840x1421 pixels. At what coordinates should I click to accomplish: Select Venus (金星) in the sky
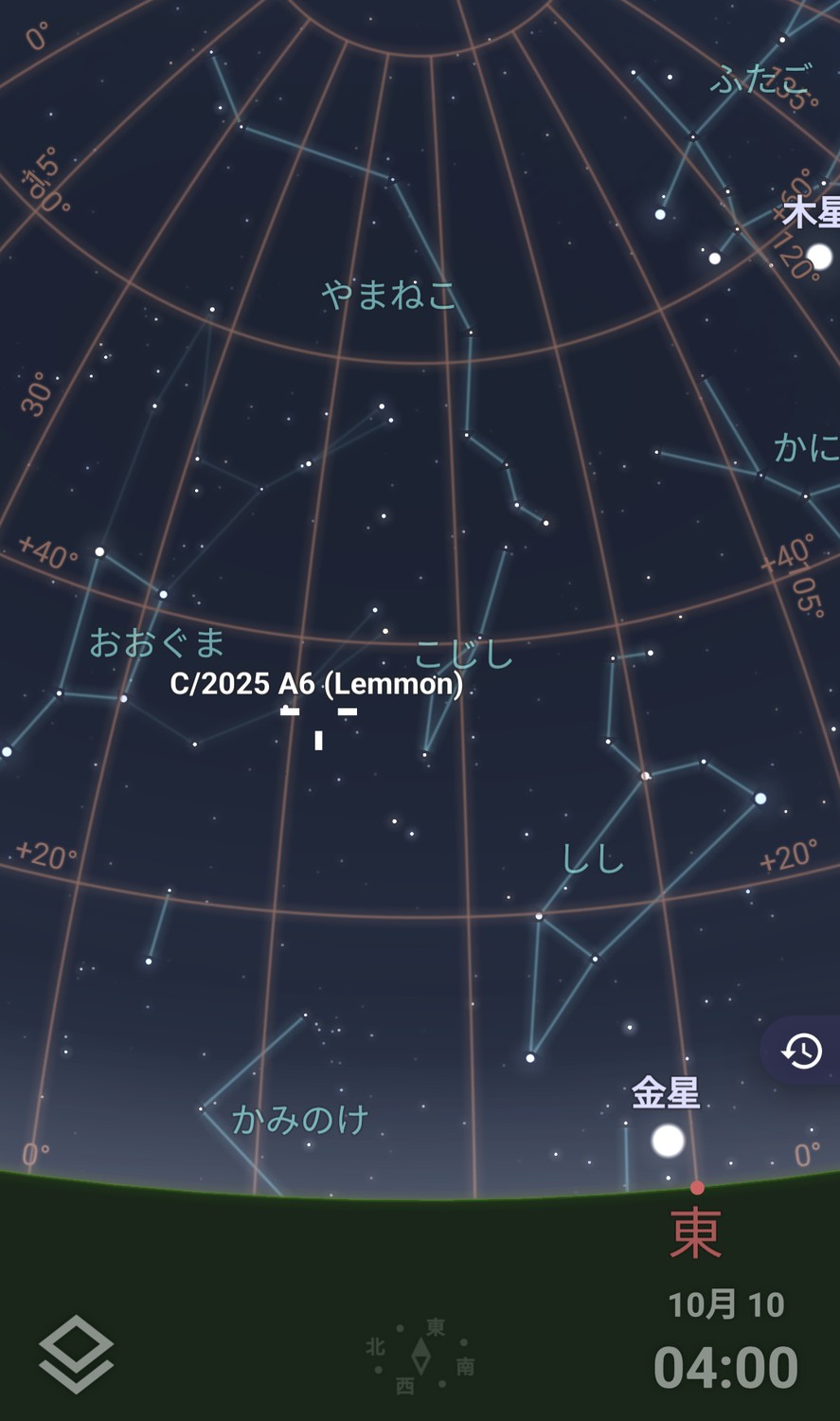[668, 1141]
